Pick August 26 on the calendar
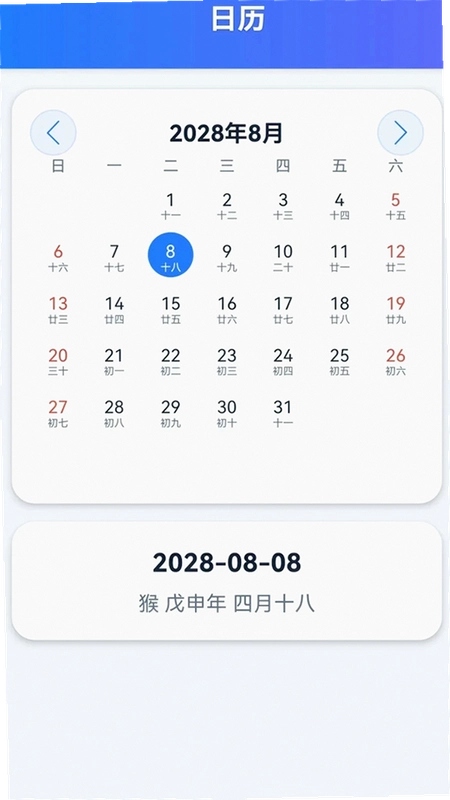Screen dimensions: 450x800 click(x=396, y=362)
